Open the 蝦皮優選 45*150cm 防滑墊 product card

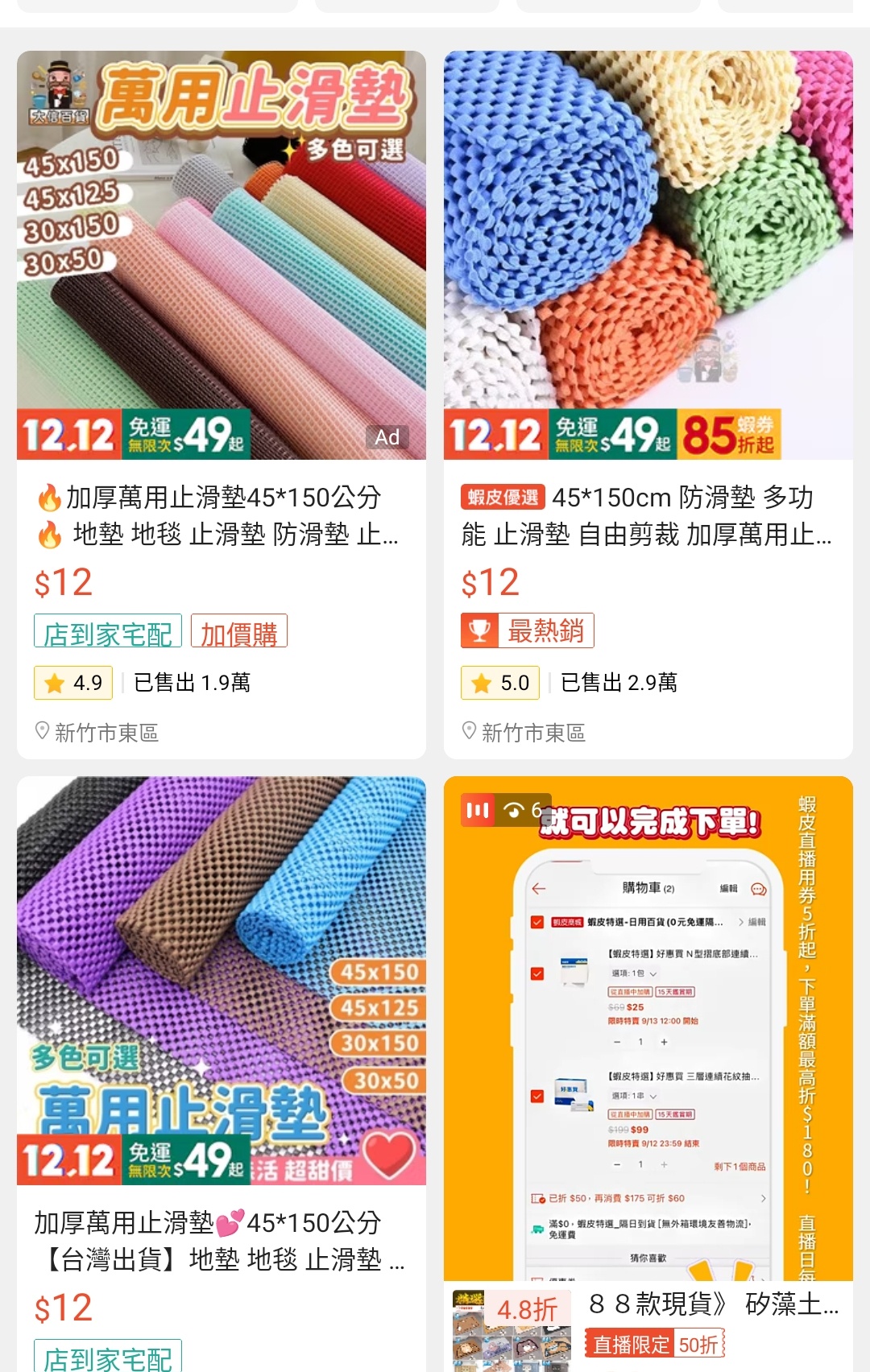tap(648, 515)
